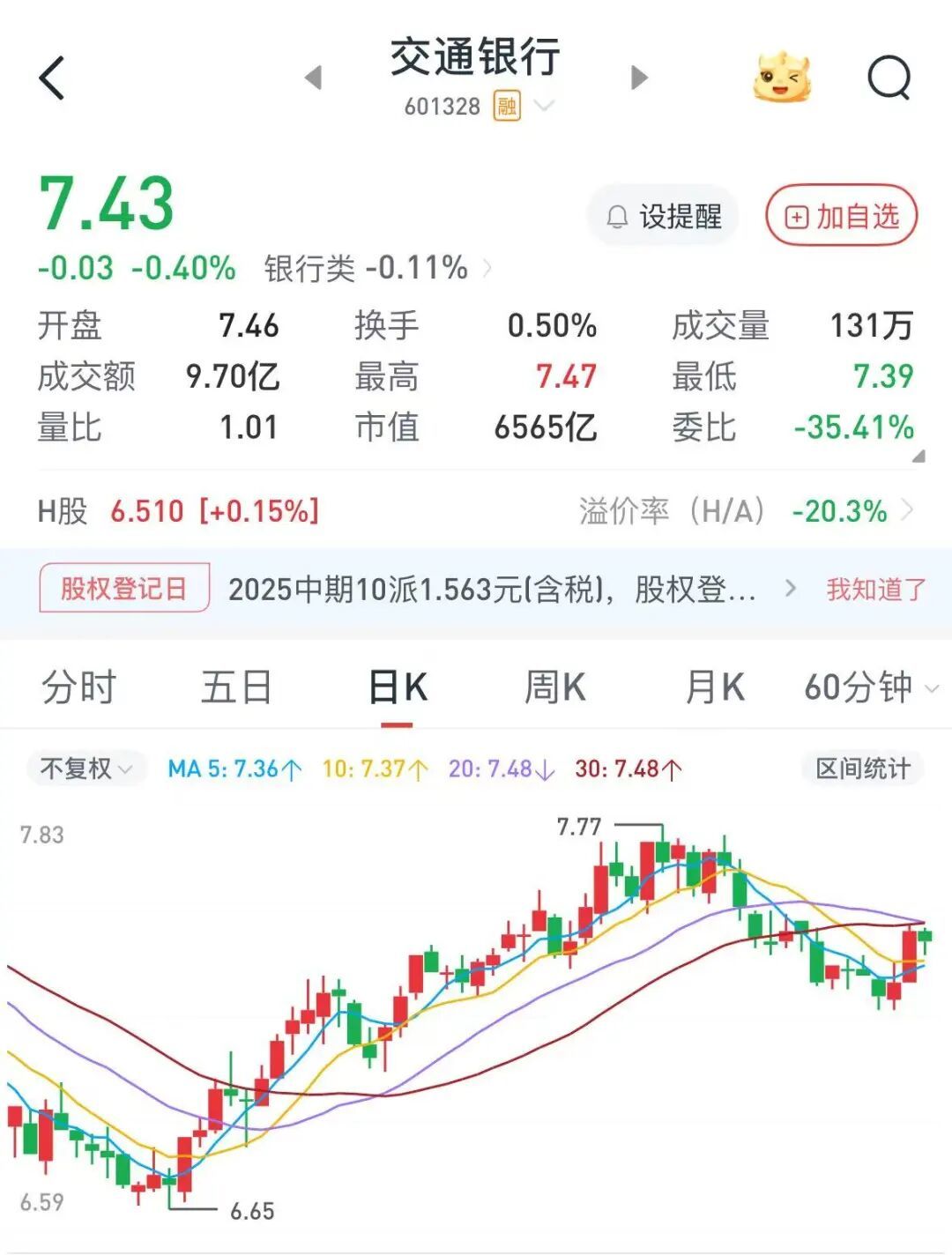
Task: Switch to the 分时 chart tab
Action: [x=78, y=687]
